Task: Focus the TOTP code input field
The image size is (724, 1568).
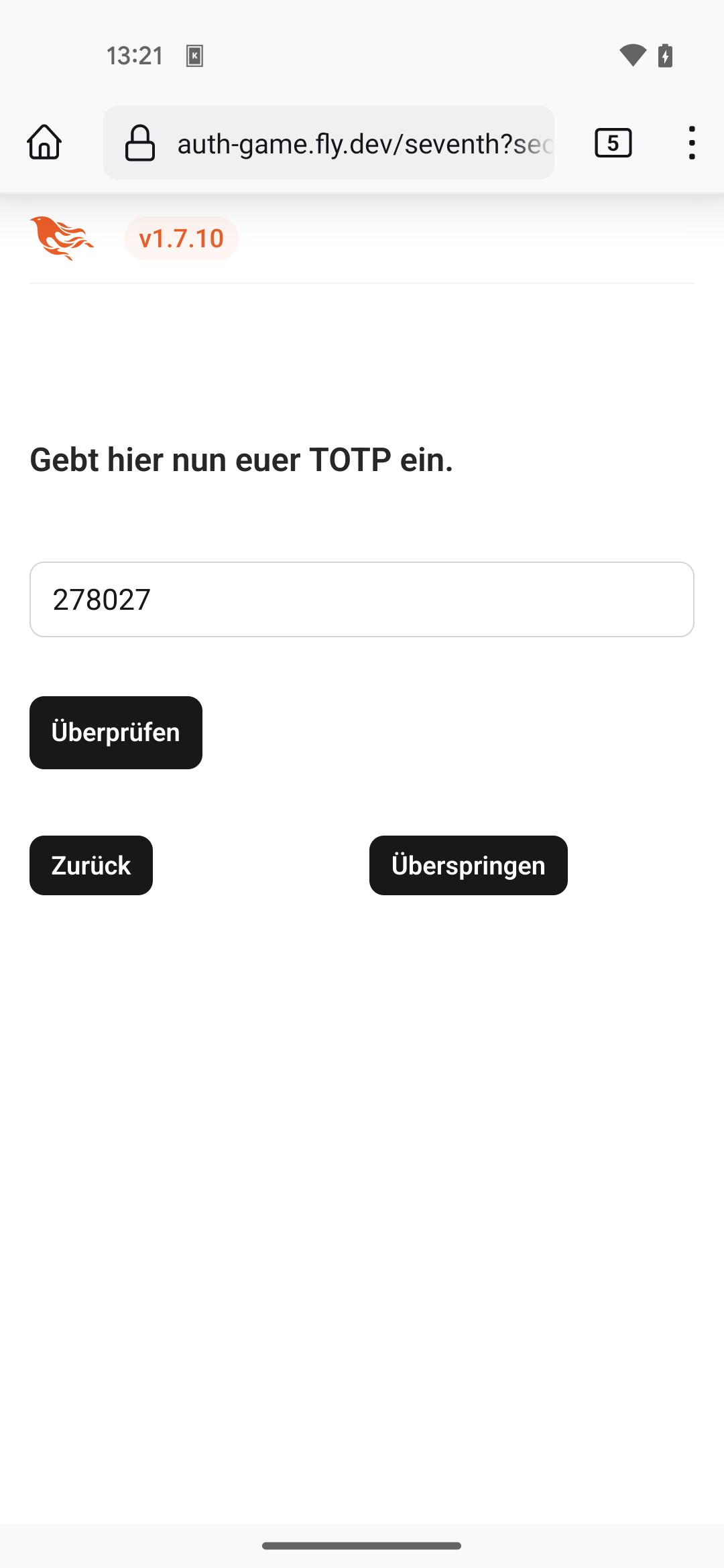Action: (x=362, y=599)
